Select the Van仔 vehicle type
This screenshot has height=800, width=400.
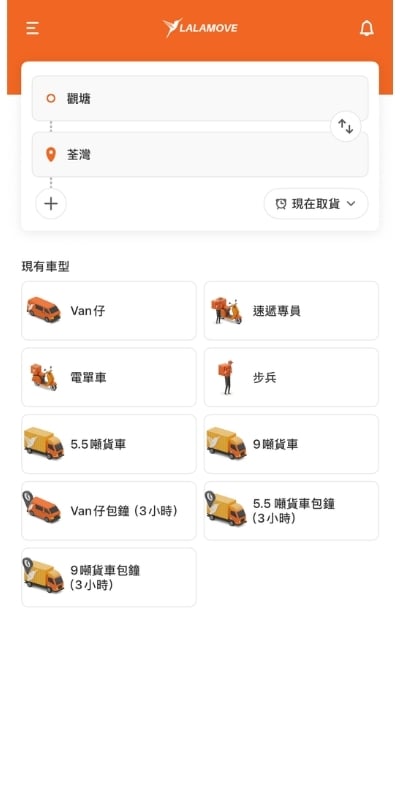point(109,311)
